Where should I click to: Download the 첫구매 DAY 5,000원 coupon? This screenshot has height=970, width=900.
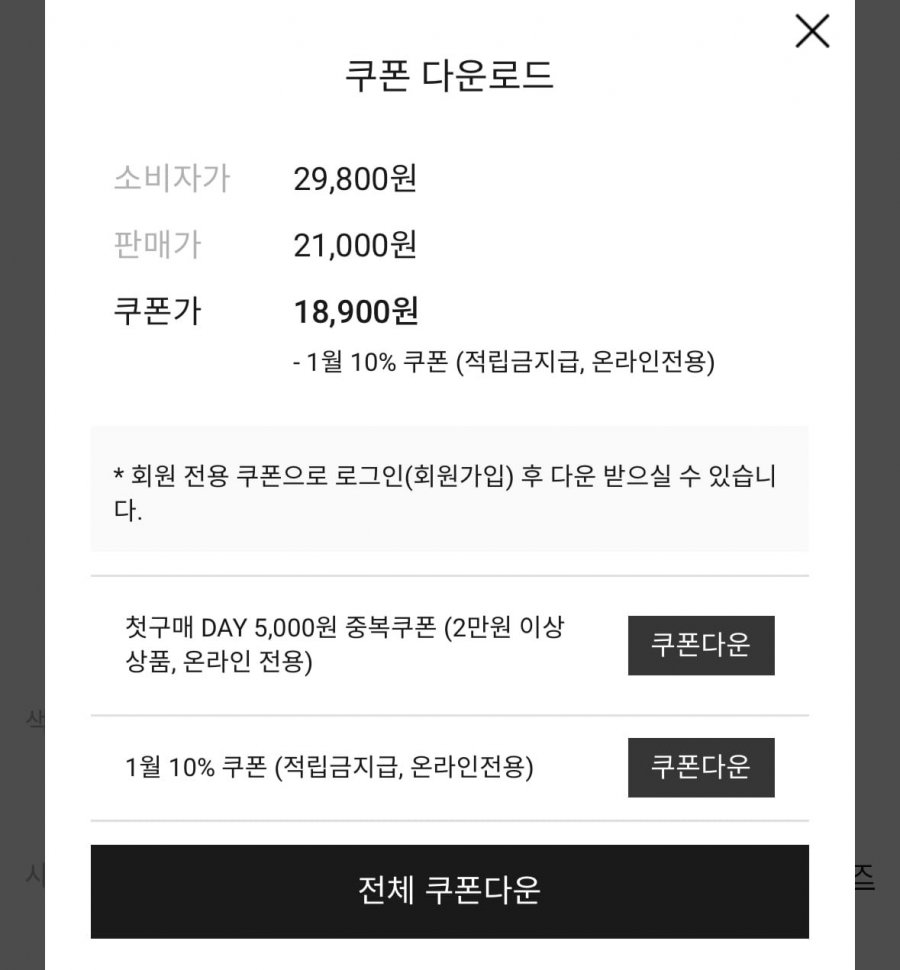(700, 645)
